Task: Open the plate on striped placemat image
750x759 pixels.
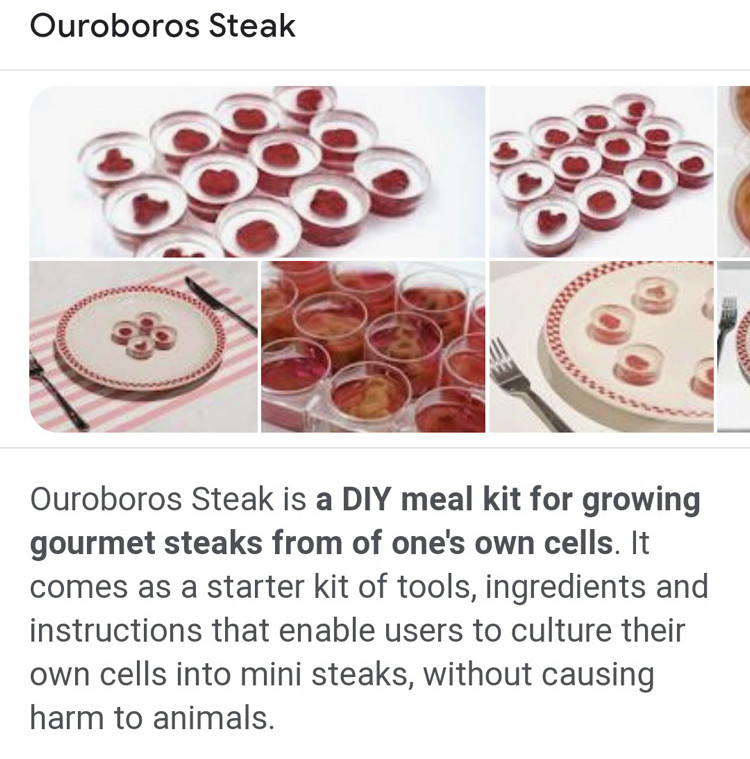Action: click(143, 347)
